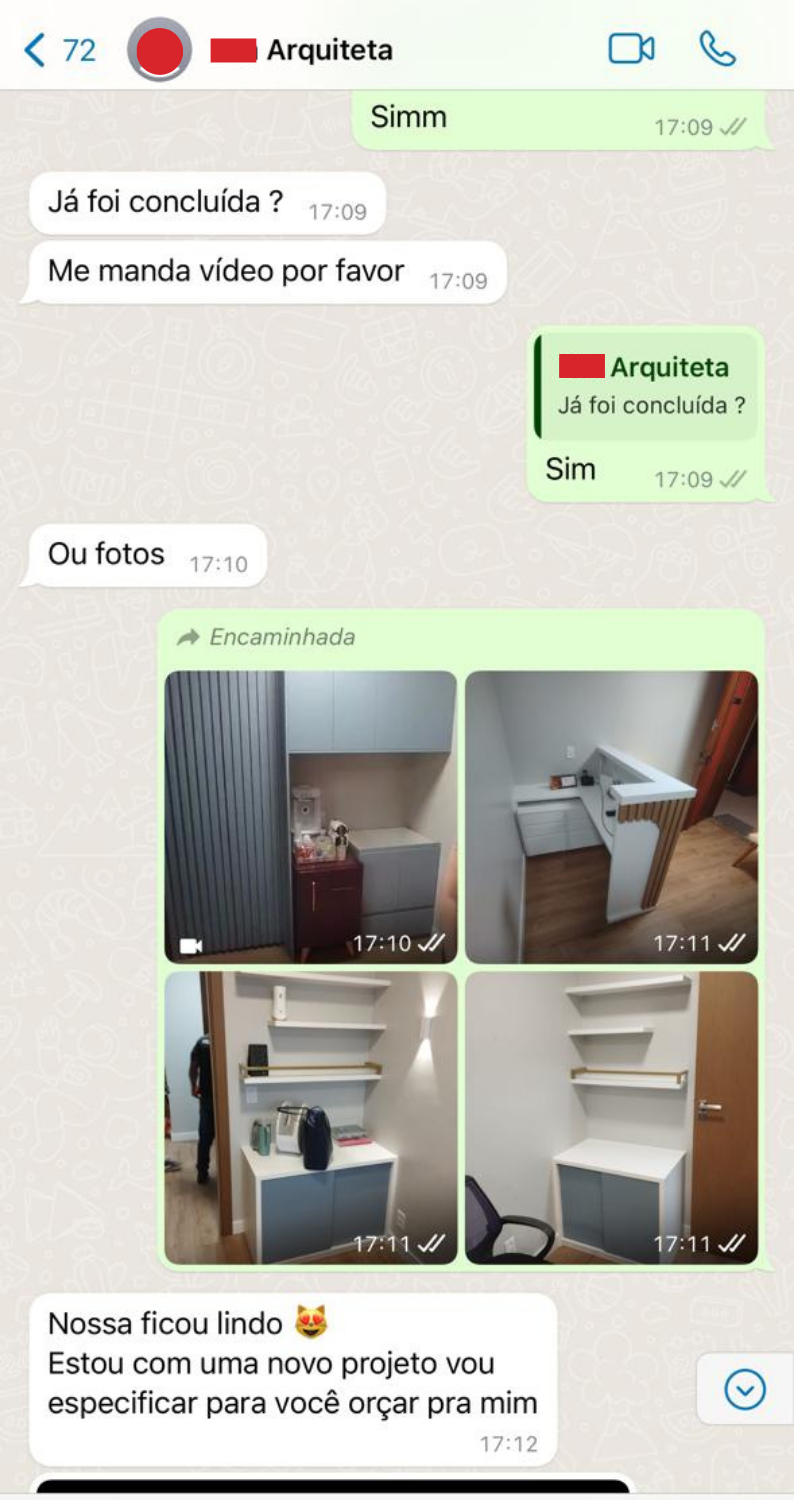Go back to the chats list
Viewport: 794px width, 1500px height.
(58, 50)
